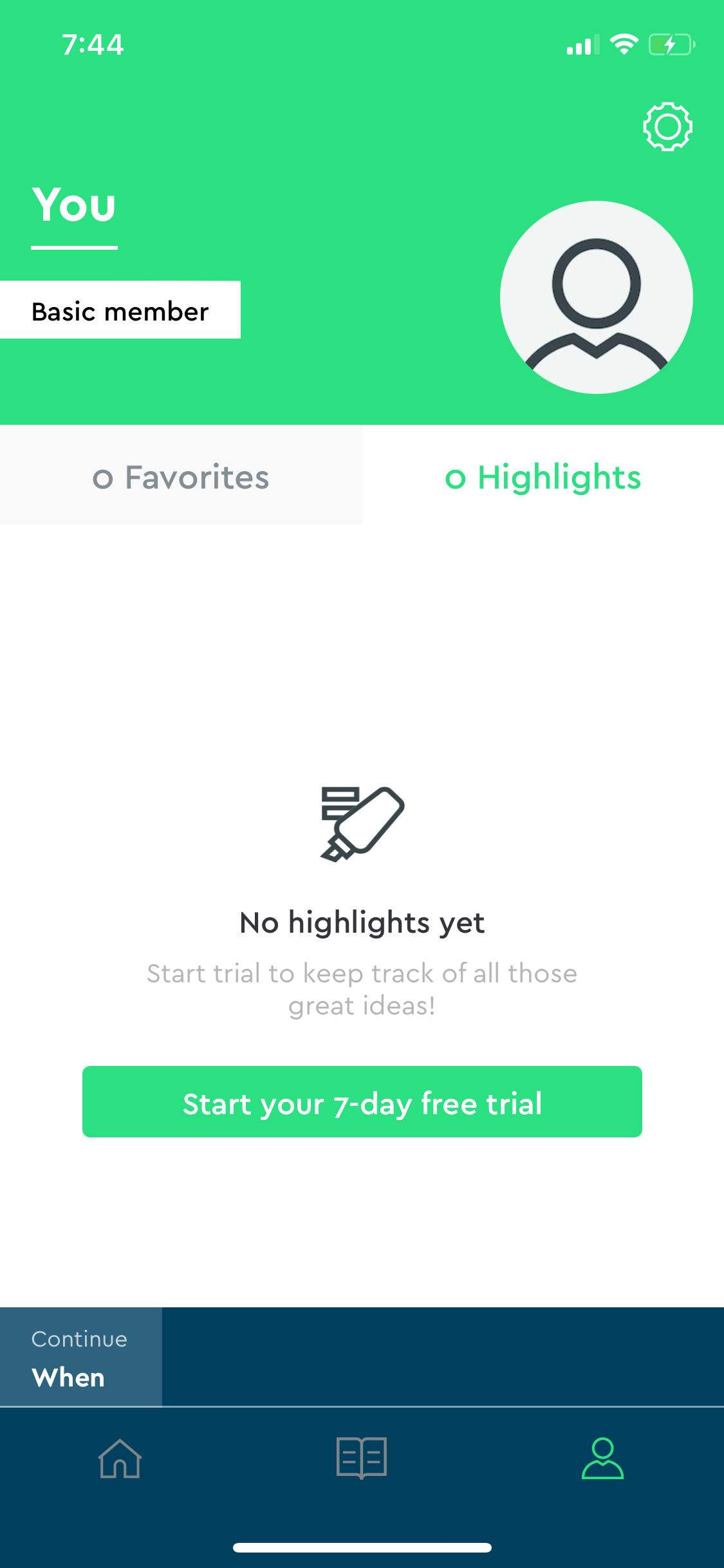Start your 7-day free trial
The image size is (724, 1568).
pos(362,1101)
